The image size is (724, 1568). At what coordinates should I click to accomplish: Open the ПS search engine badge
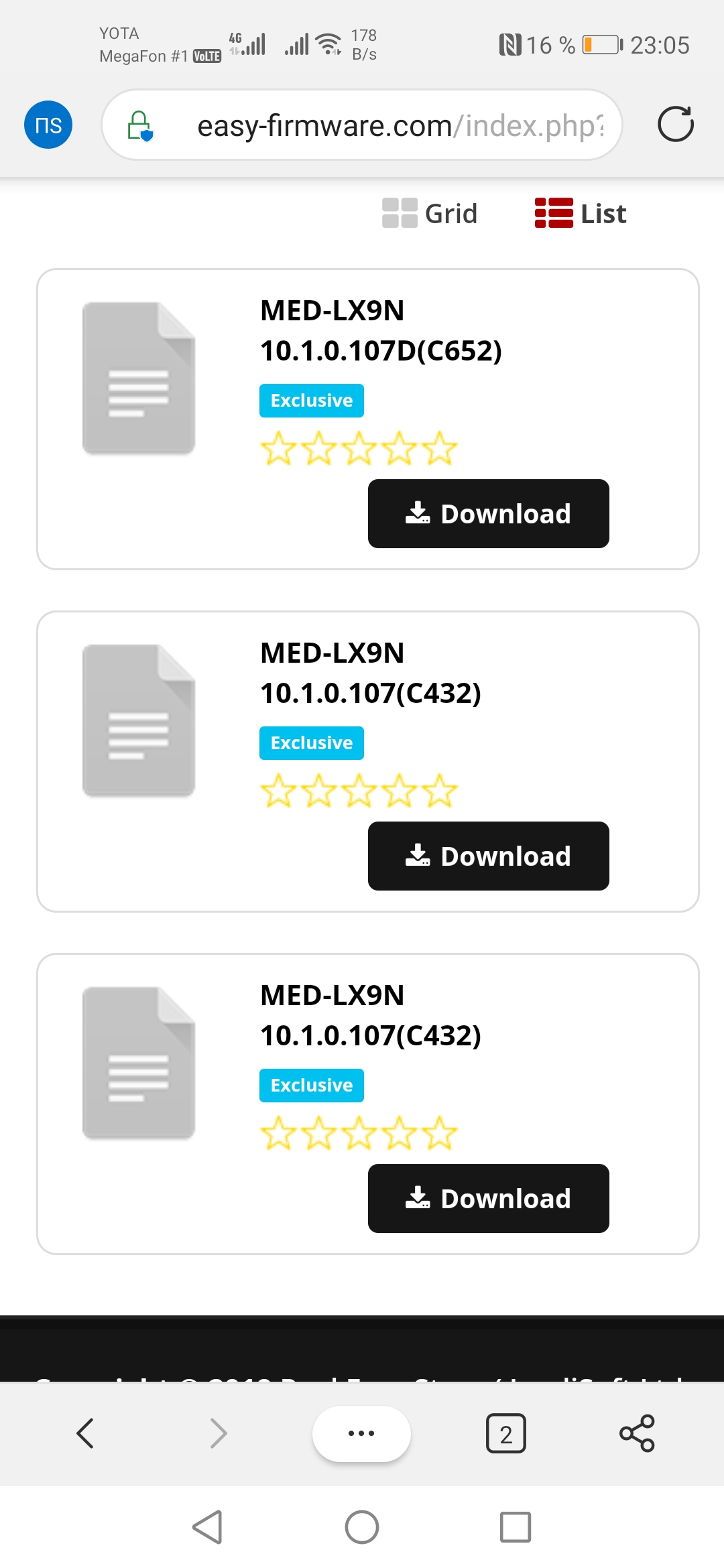click(48, 125)
